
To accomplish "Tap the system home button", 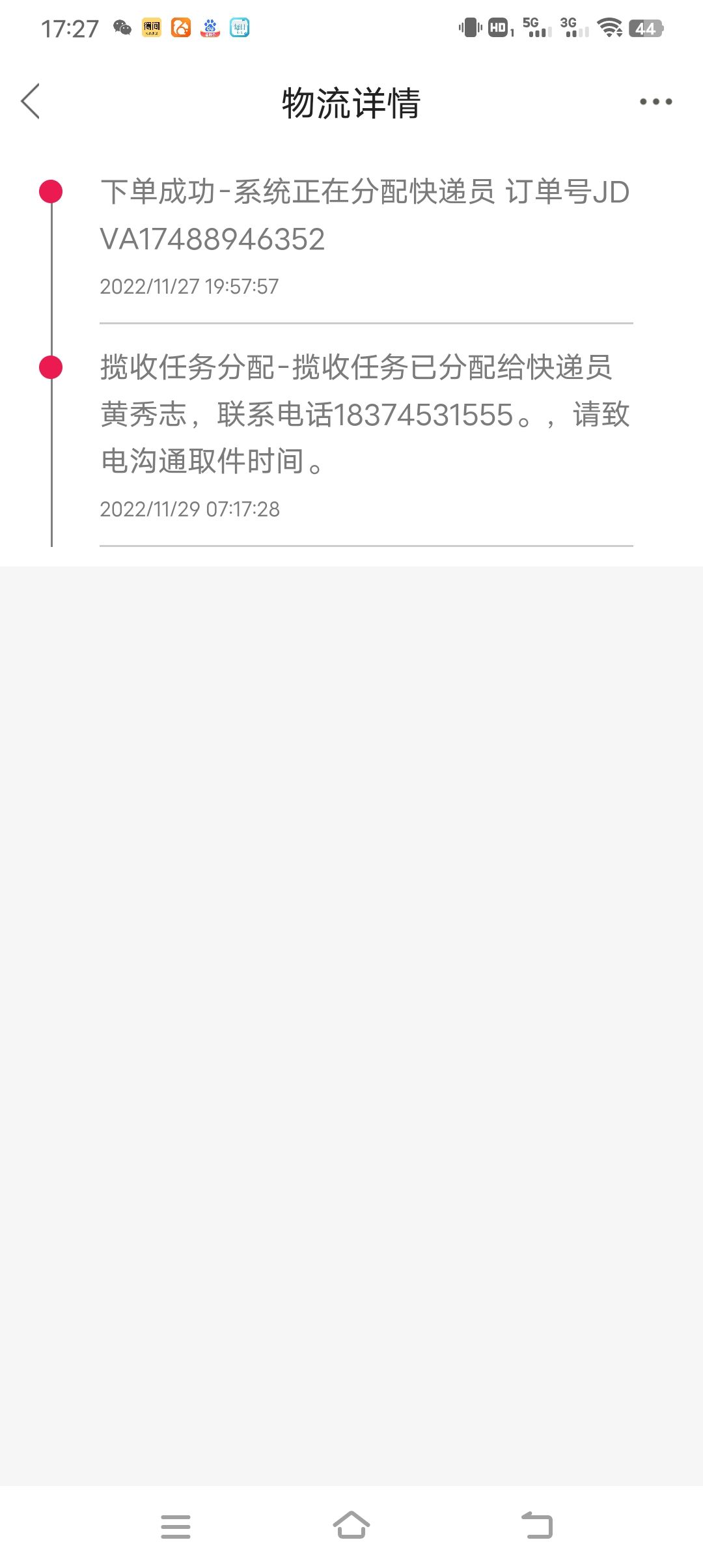I will click(351, 1526).
